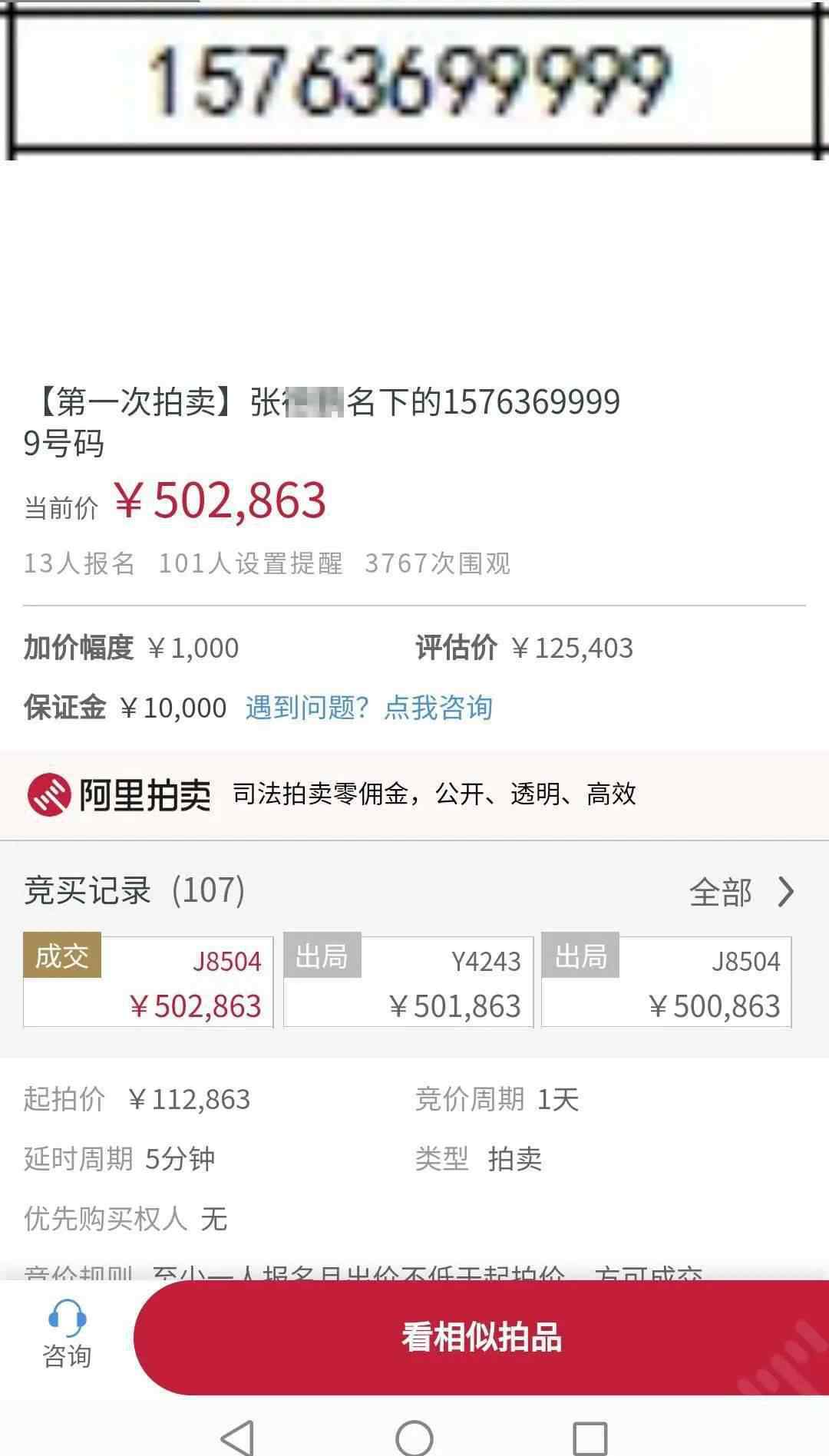Go to the system home screen
Image resolution: width=829 pixels, height=1456 pixels.
pos(414,1437)
